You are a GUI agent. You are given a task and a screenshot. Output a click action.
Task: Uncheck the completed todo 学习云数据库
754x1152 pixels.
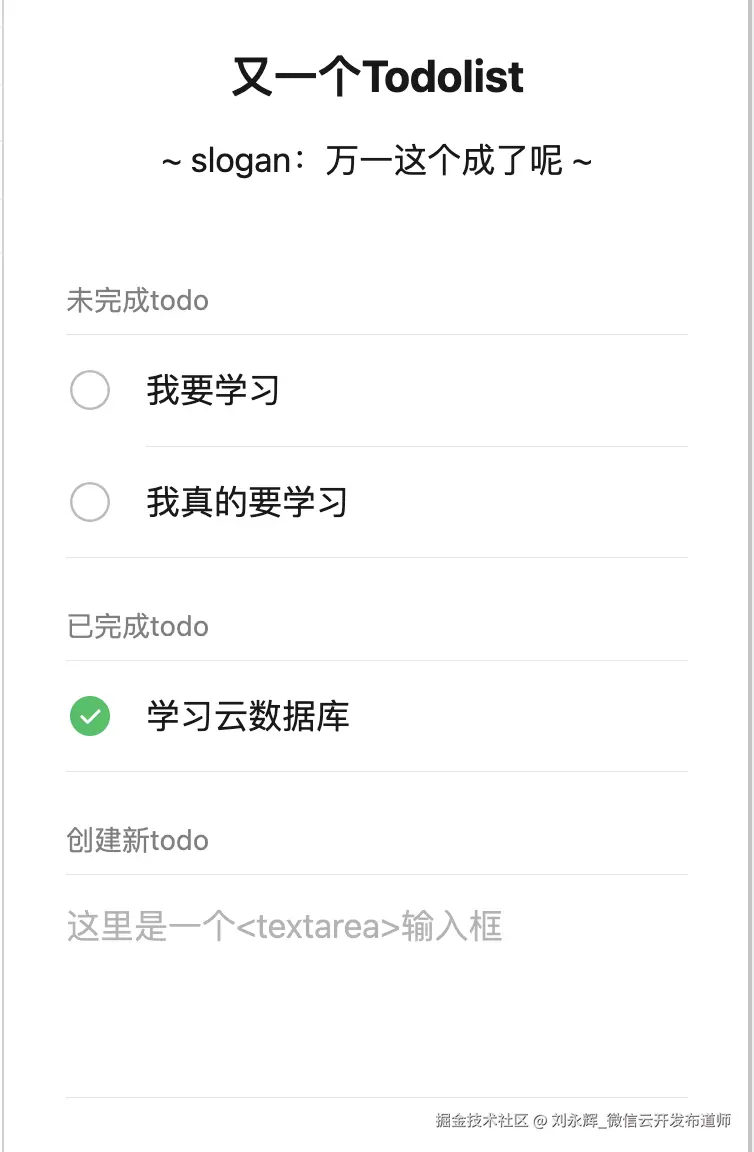coord(90,717)
